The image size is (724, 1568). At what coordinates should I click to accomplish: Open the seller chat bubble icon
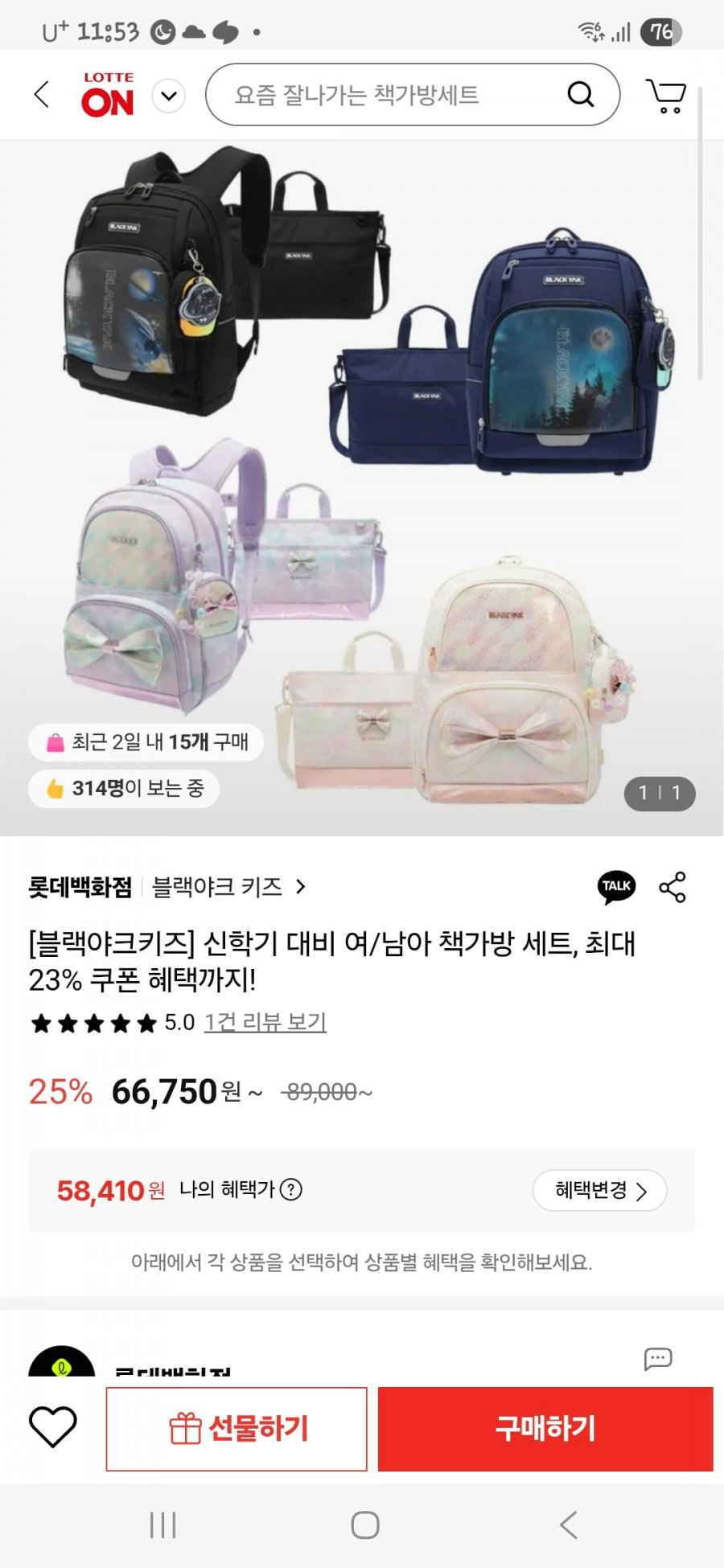658,1359
